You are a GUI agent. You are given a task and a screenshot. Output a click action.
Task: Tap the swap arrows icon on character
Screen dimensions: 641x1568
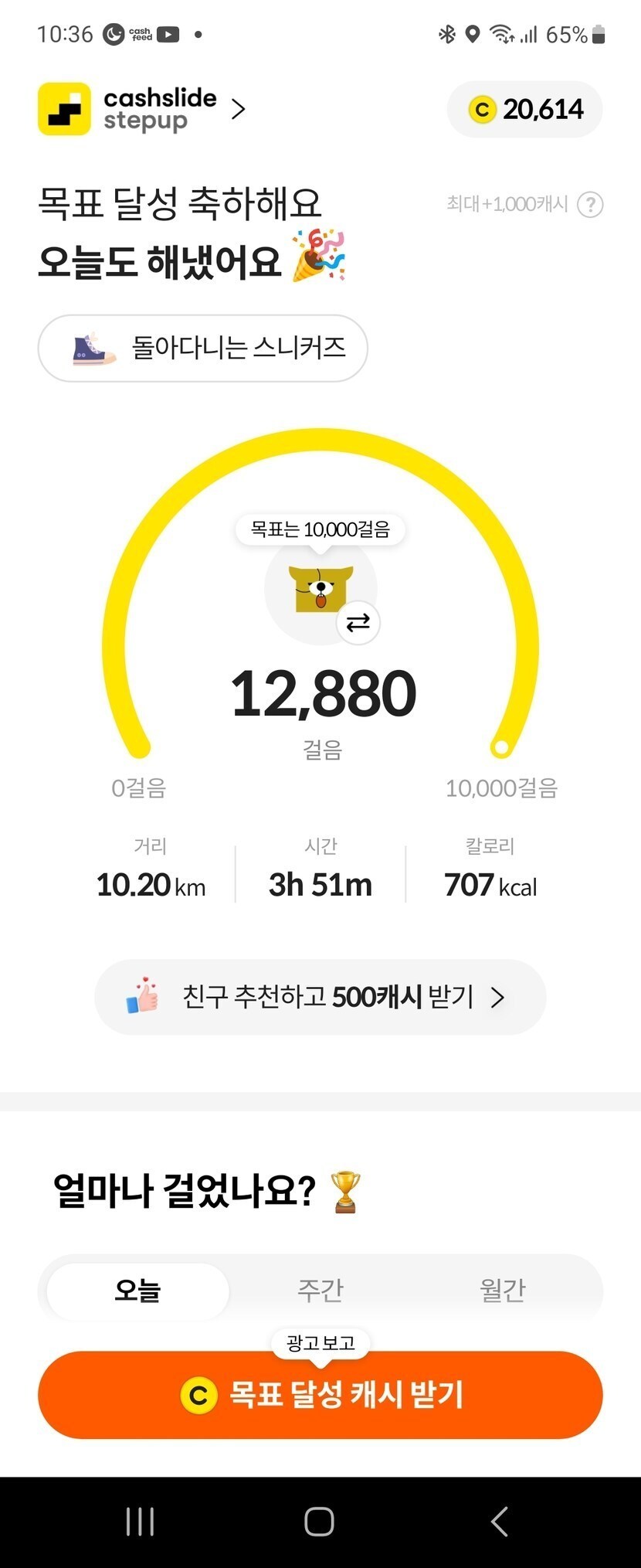click(x=358, y=623)
